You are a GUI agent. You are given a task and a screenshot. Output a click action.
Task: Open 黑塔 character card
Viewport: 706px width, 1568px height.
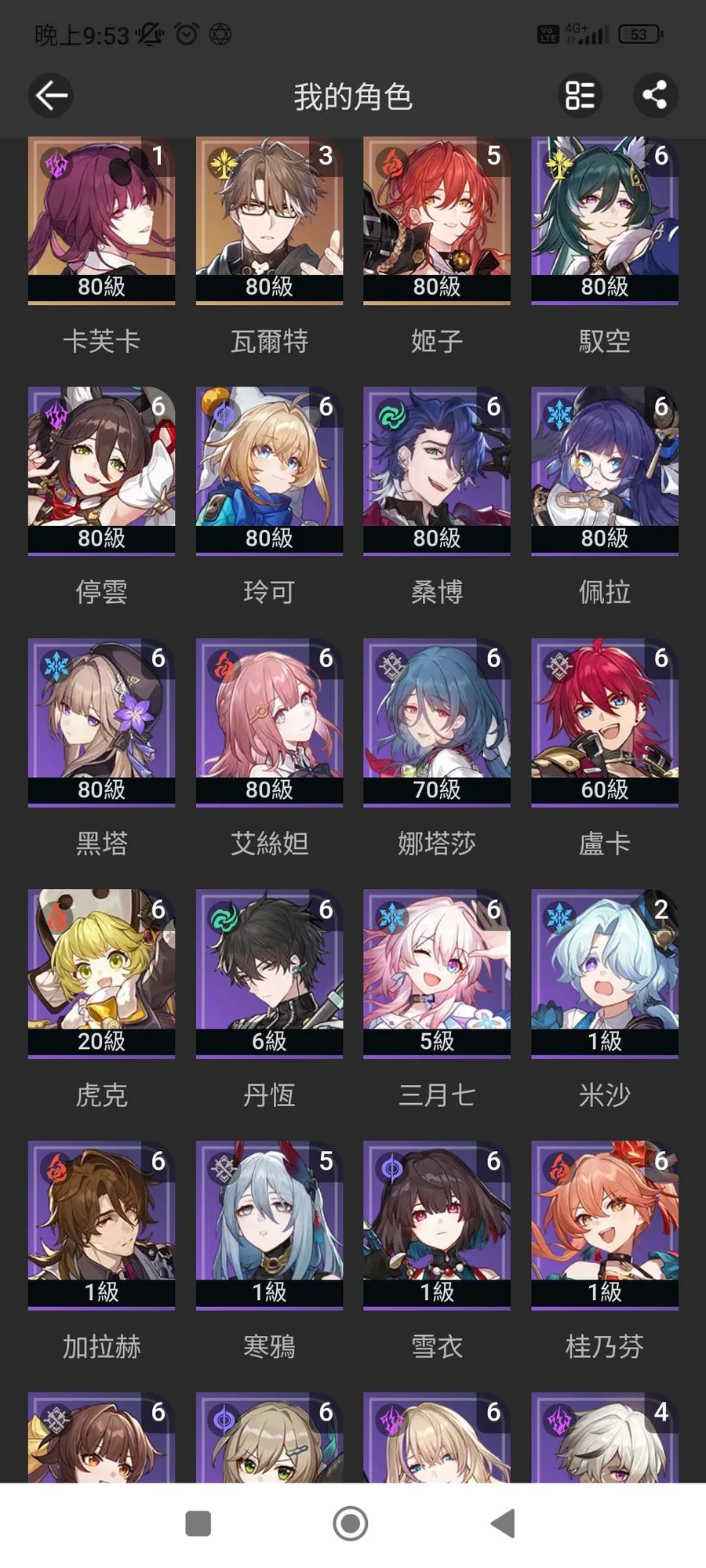tap(101, 721)
